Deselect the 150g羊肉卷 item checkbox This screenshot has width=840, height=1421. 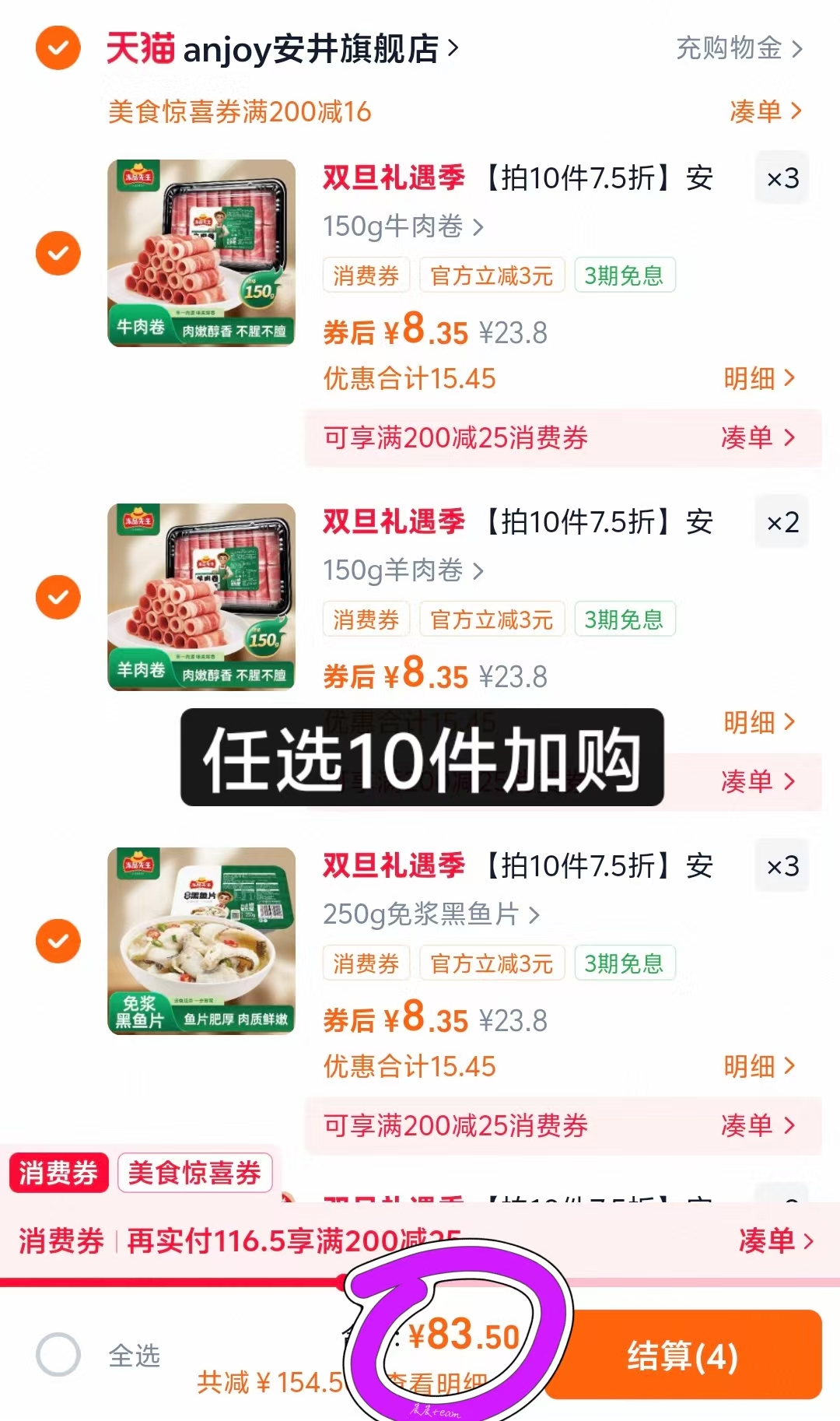57,595
